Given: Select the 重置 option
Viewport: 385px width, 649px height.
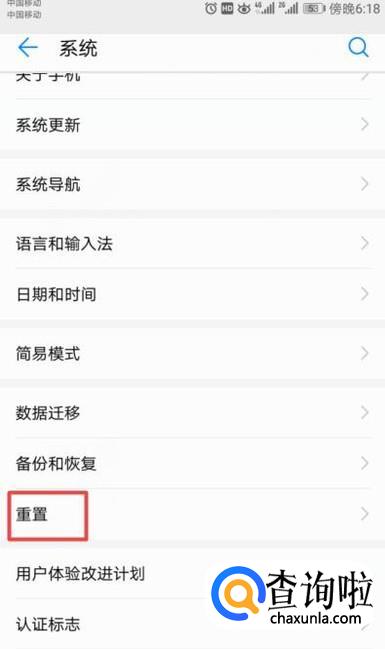Looking at the screenshot, I should [192, 514].
